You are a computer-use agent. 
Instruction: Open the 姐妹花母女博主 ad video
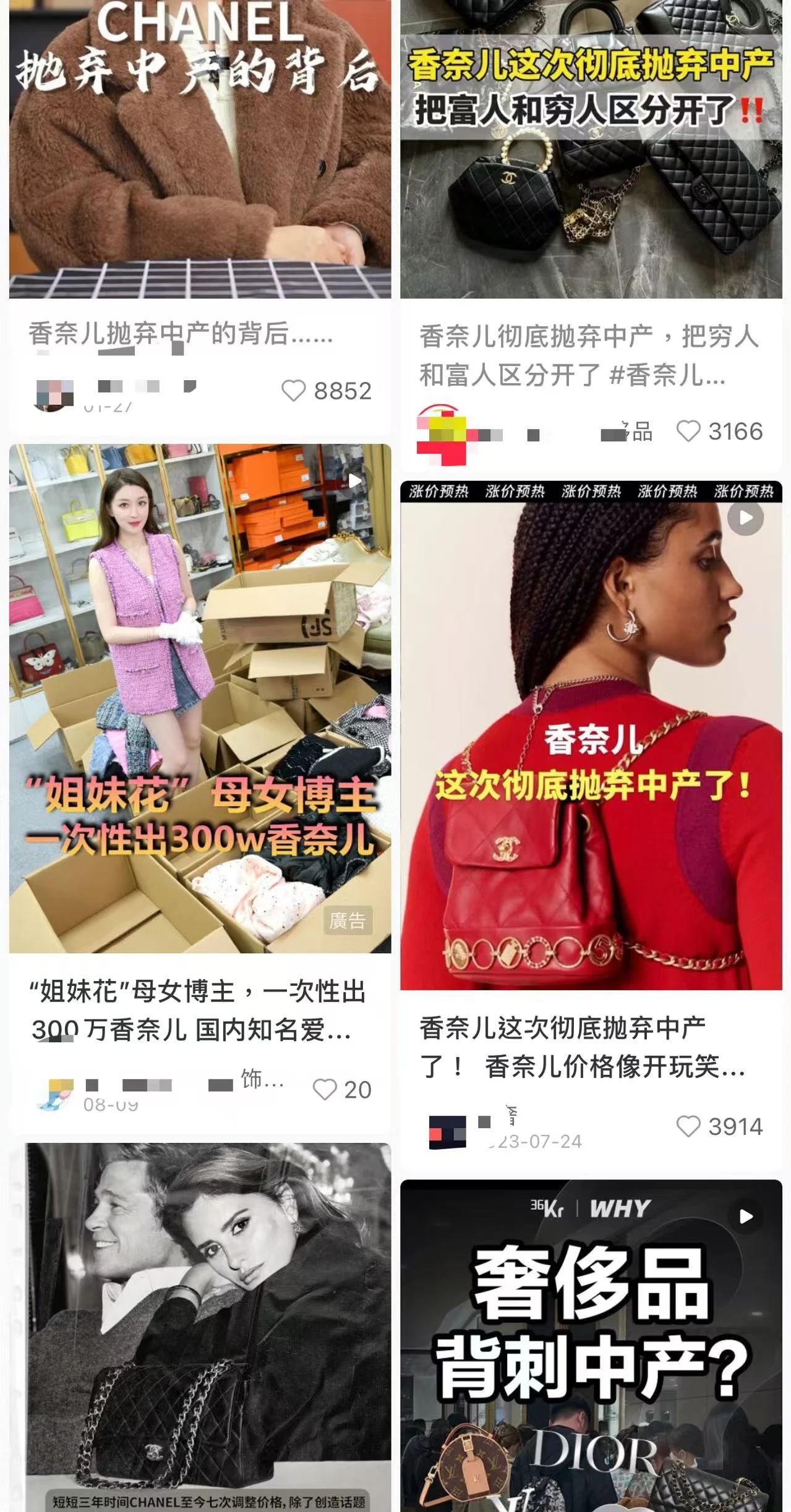tap(199, 699)
